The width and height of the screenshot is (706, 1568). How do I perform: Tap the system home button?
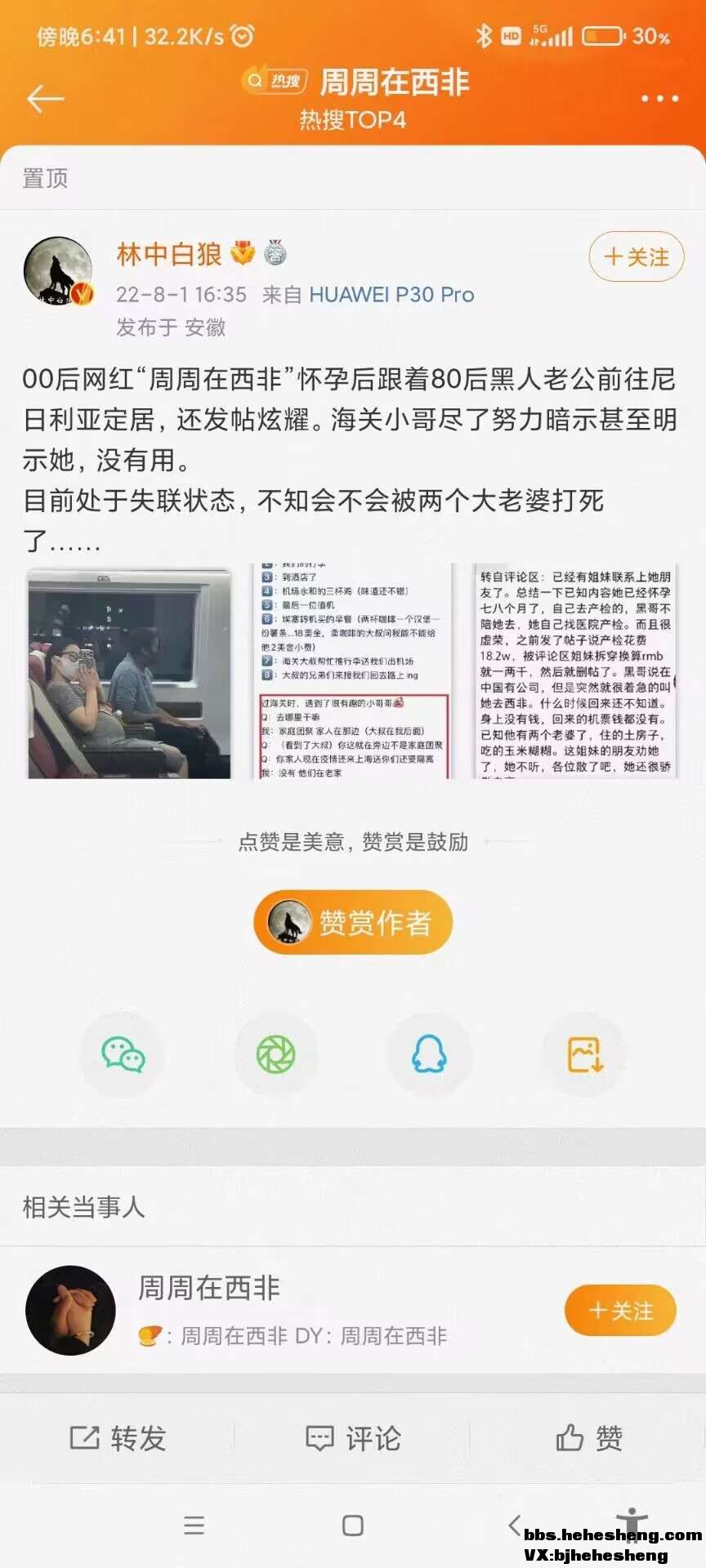pos(353,1525)
